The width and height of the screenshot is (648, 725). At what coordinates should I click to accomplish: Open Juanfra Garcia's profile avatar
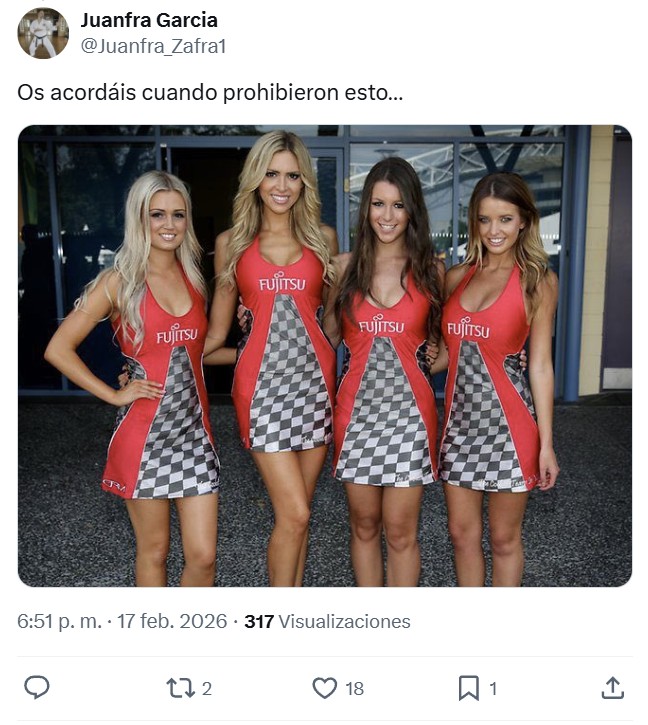click(x=42, y=32)
